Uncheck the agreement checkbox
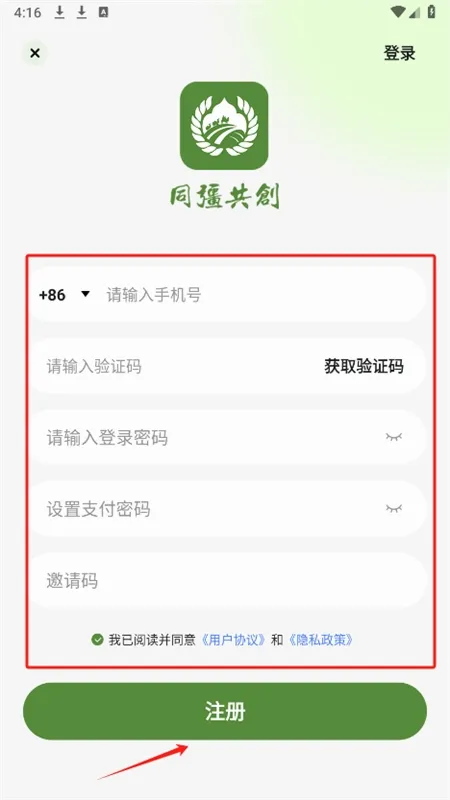The height and width of the screenshot is (800, 450). pos(97,640)
